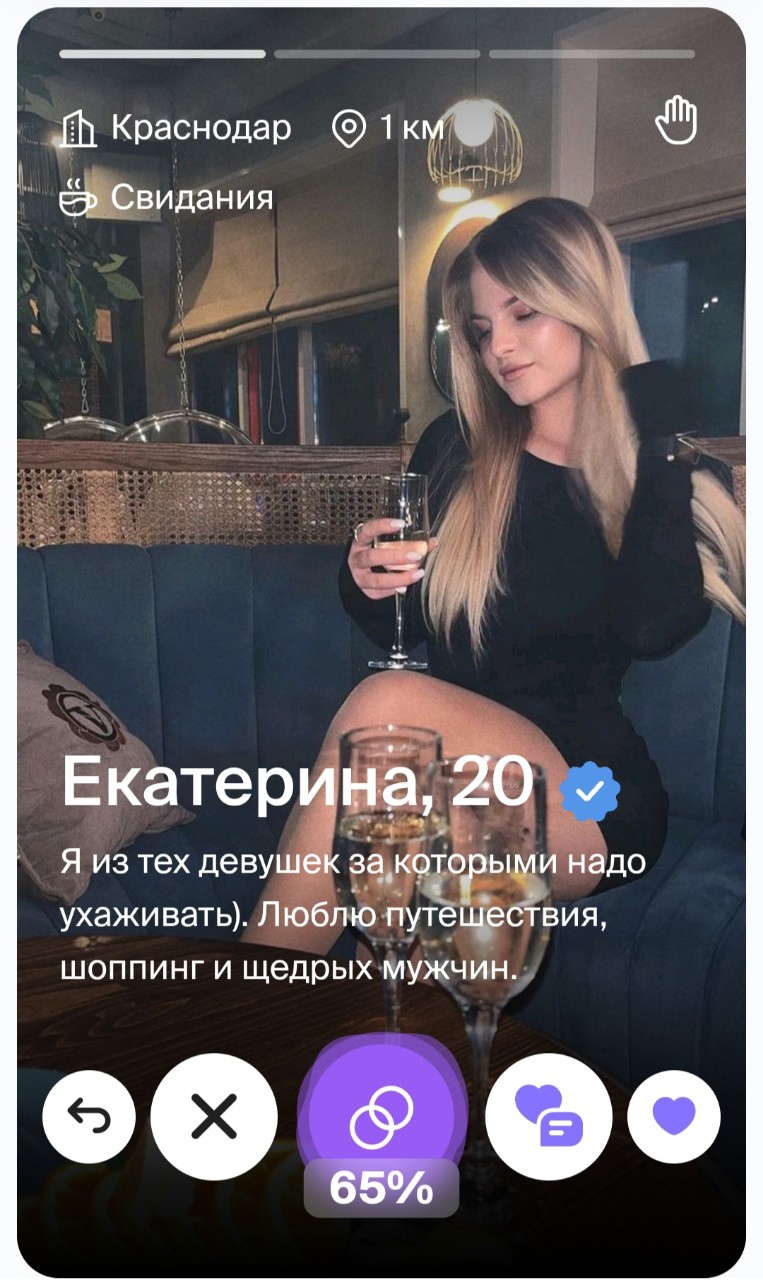Undo the last swipe with rewind button
The image size is (763, 1280).
coord(89,1116)
